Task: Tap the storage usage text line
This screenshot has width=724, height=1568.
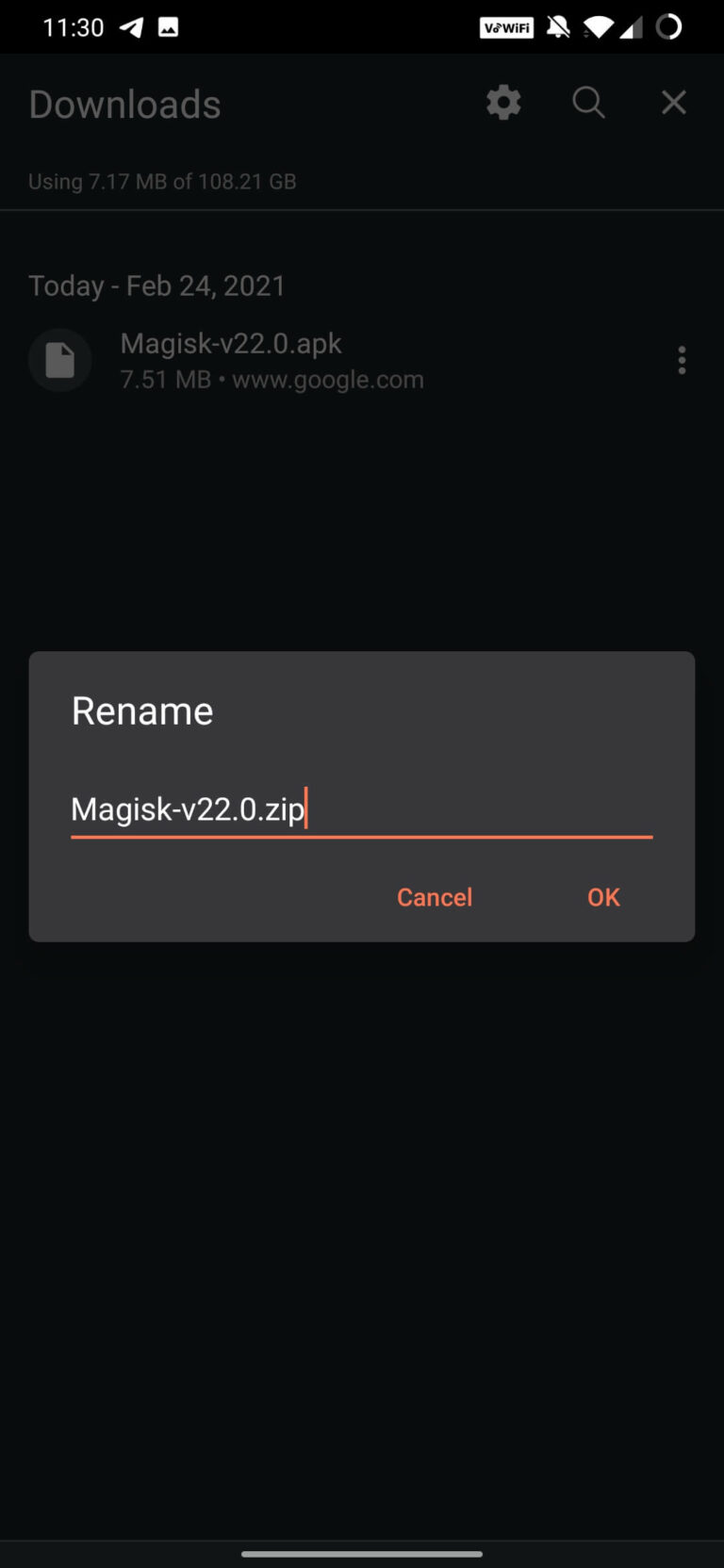Action: [161, 181]
